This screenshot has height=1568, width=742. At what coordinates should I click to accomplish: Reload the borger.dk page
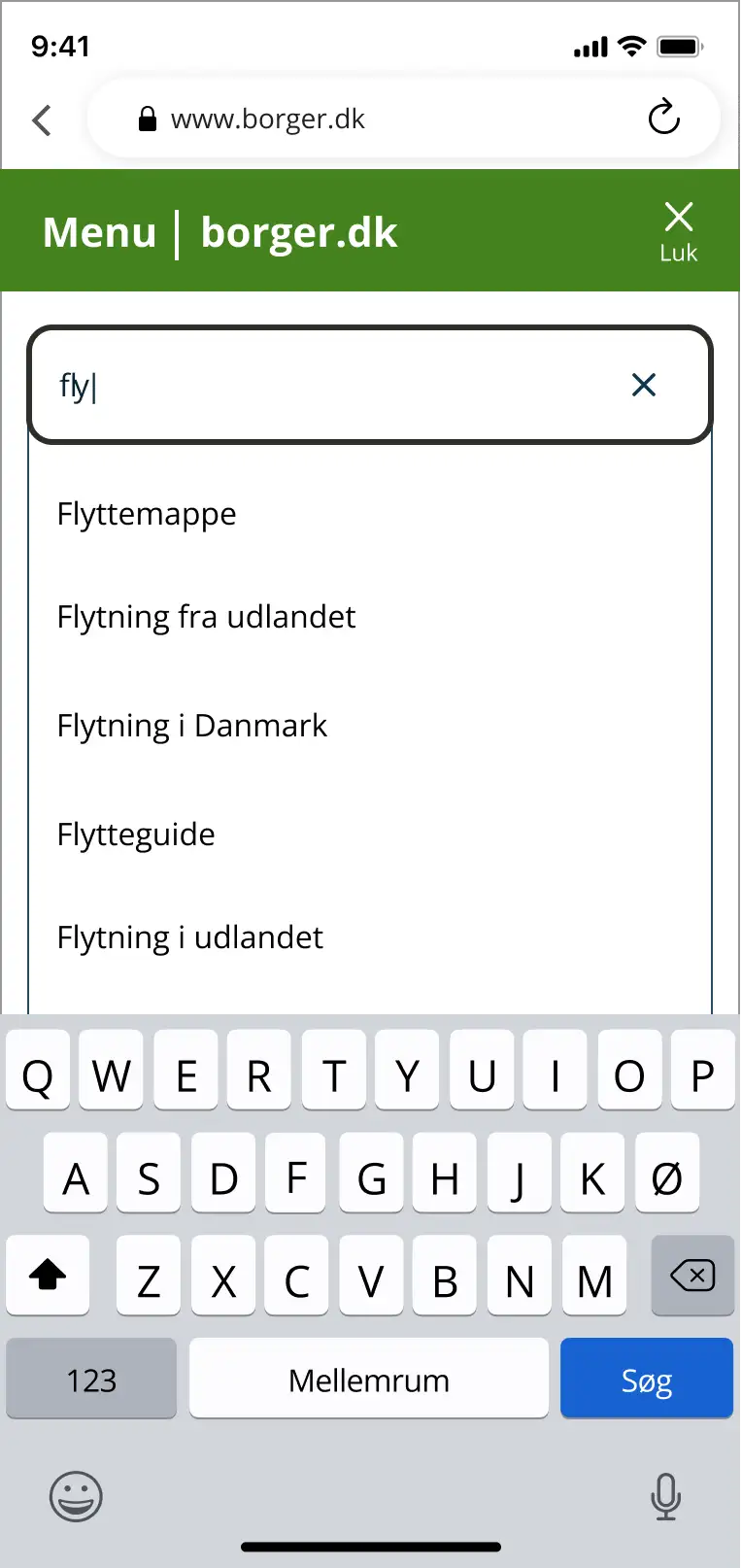(x=663, y=119)
